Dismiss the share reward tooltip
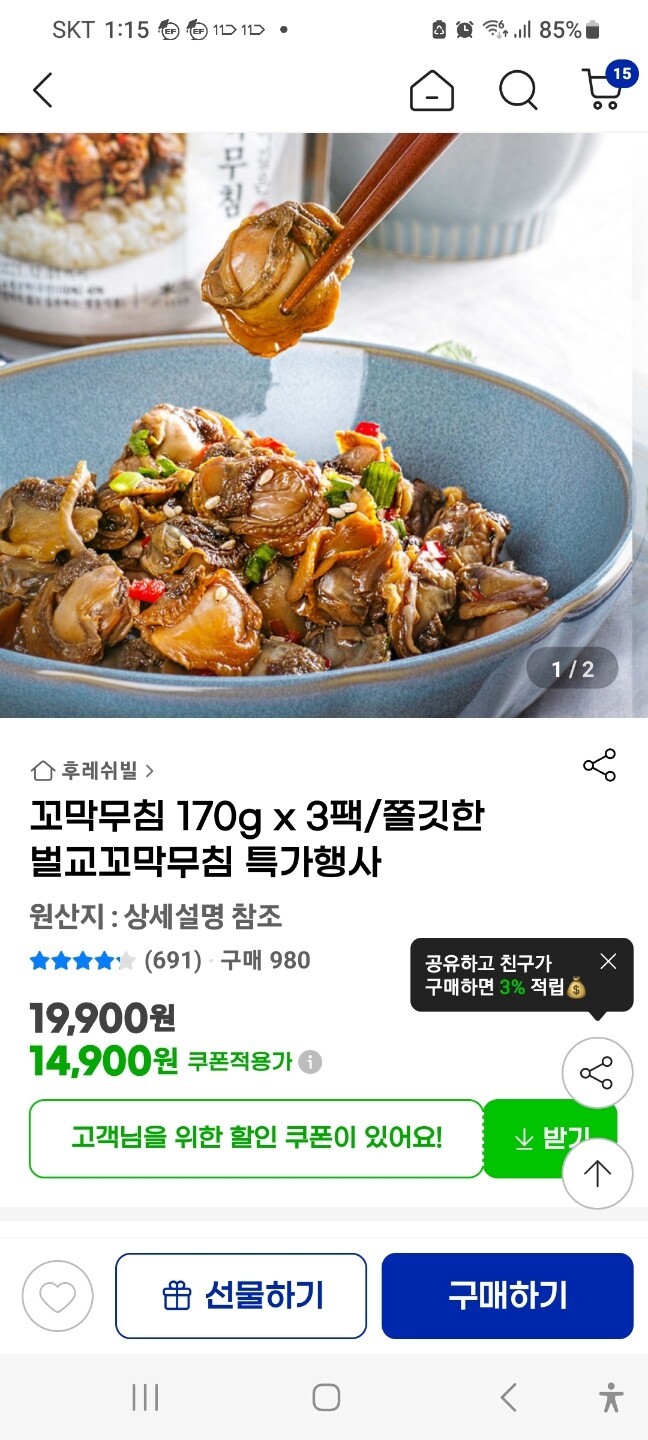 [x=608, y=962]
